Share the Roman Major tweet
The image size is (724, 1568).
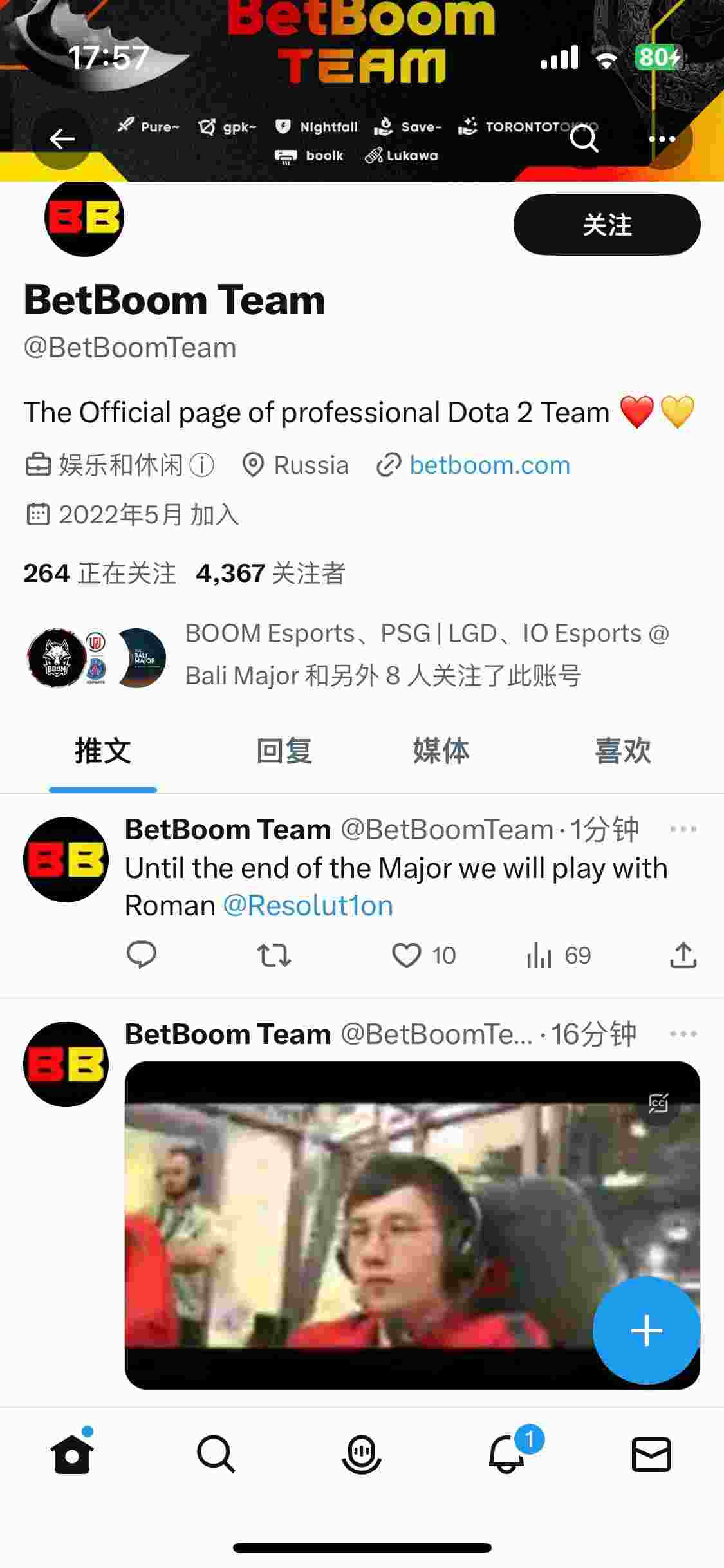[x=683, y=955]
